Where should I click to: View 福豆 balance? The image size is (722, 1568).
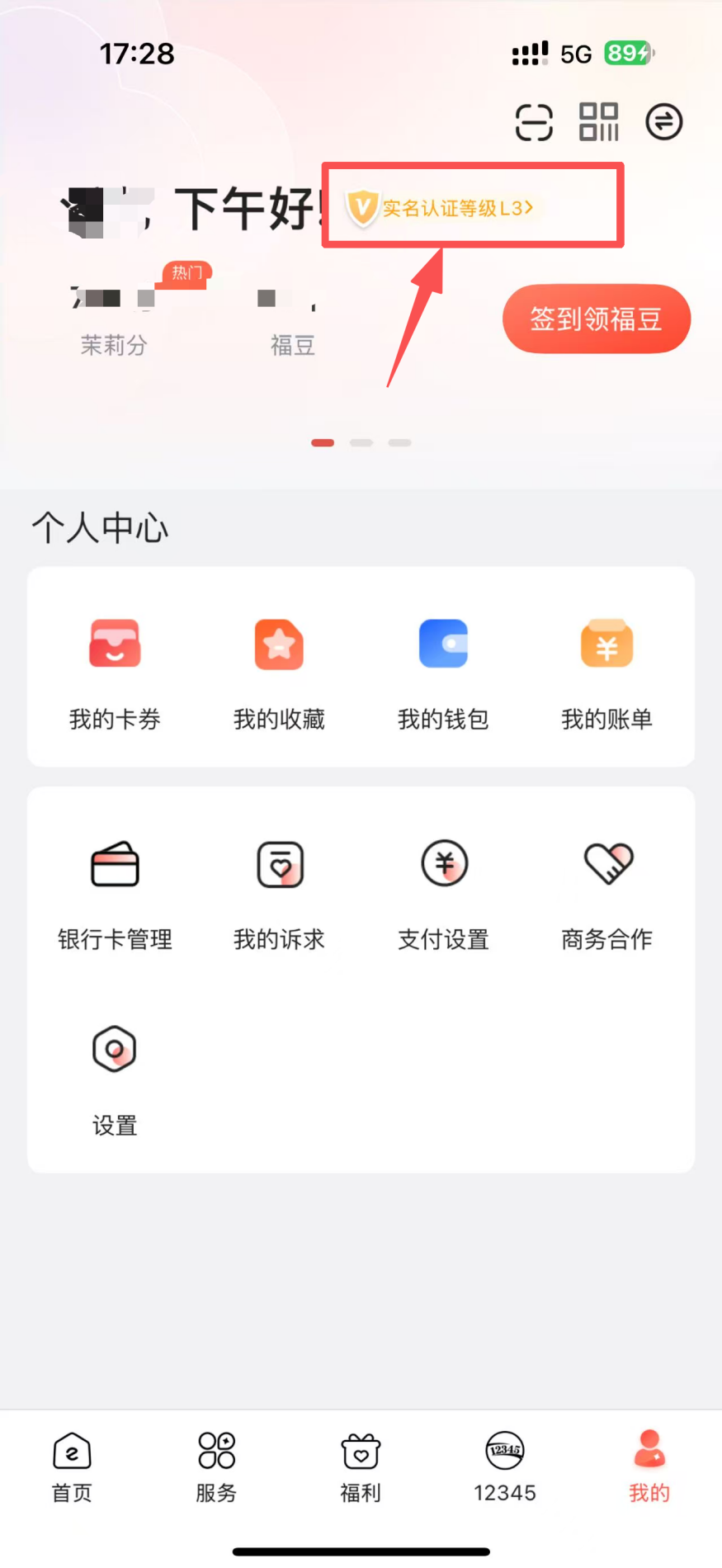pos(292,322)
